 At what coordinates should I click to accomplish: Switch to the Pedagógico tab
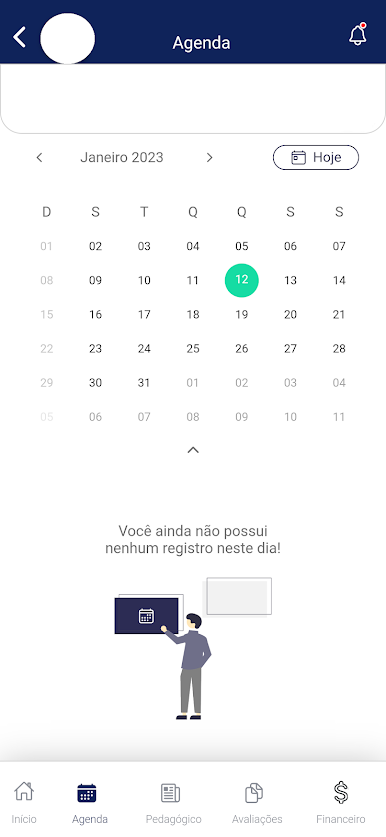tap(174, 803)
